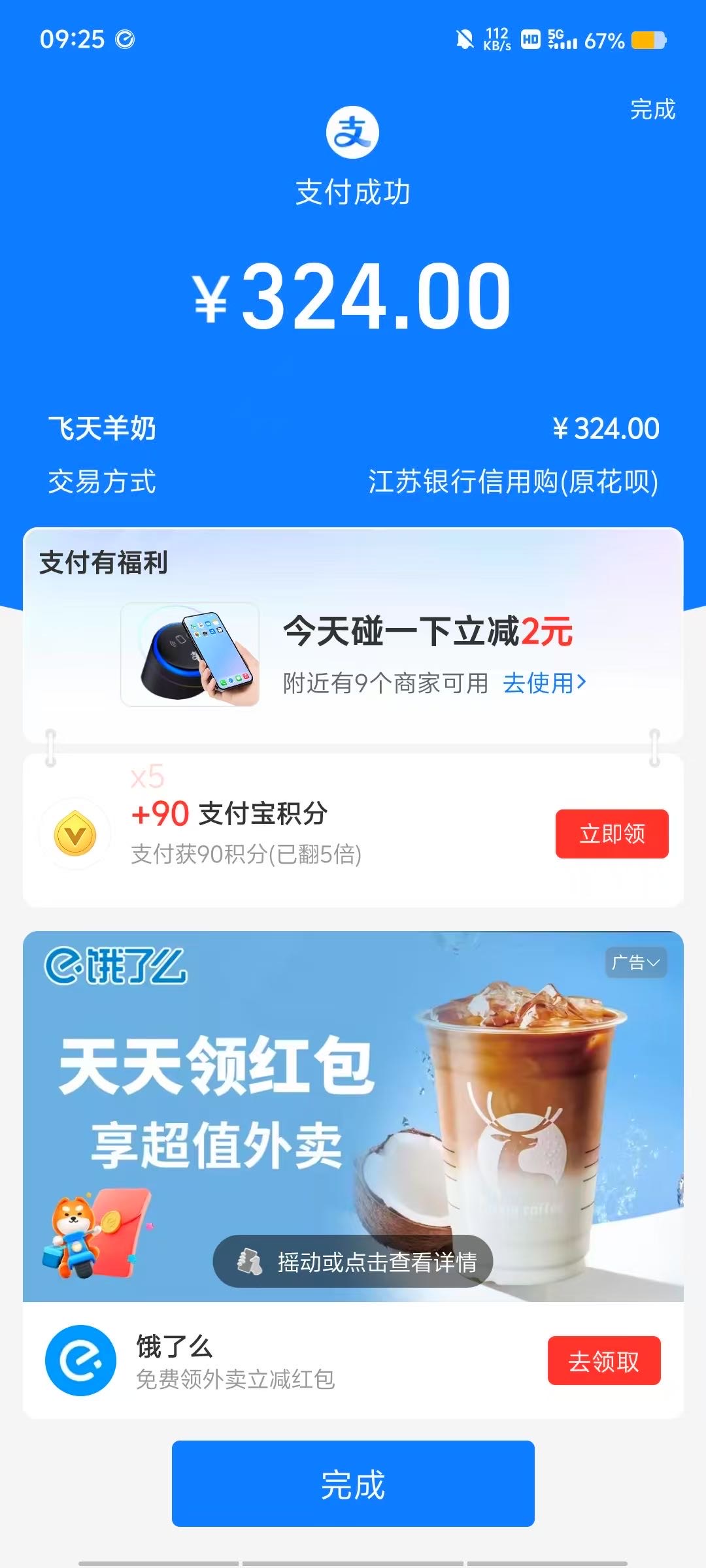This screenshot has width=706, height=1568.
Task: Tap 摇动或点击查看详情 on the banner
Action: 353,1262
